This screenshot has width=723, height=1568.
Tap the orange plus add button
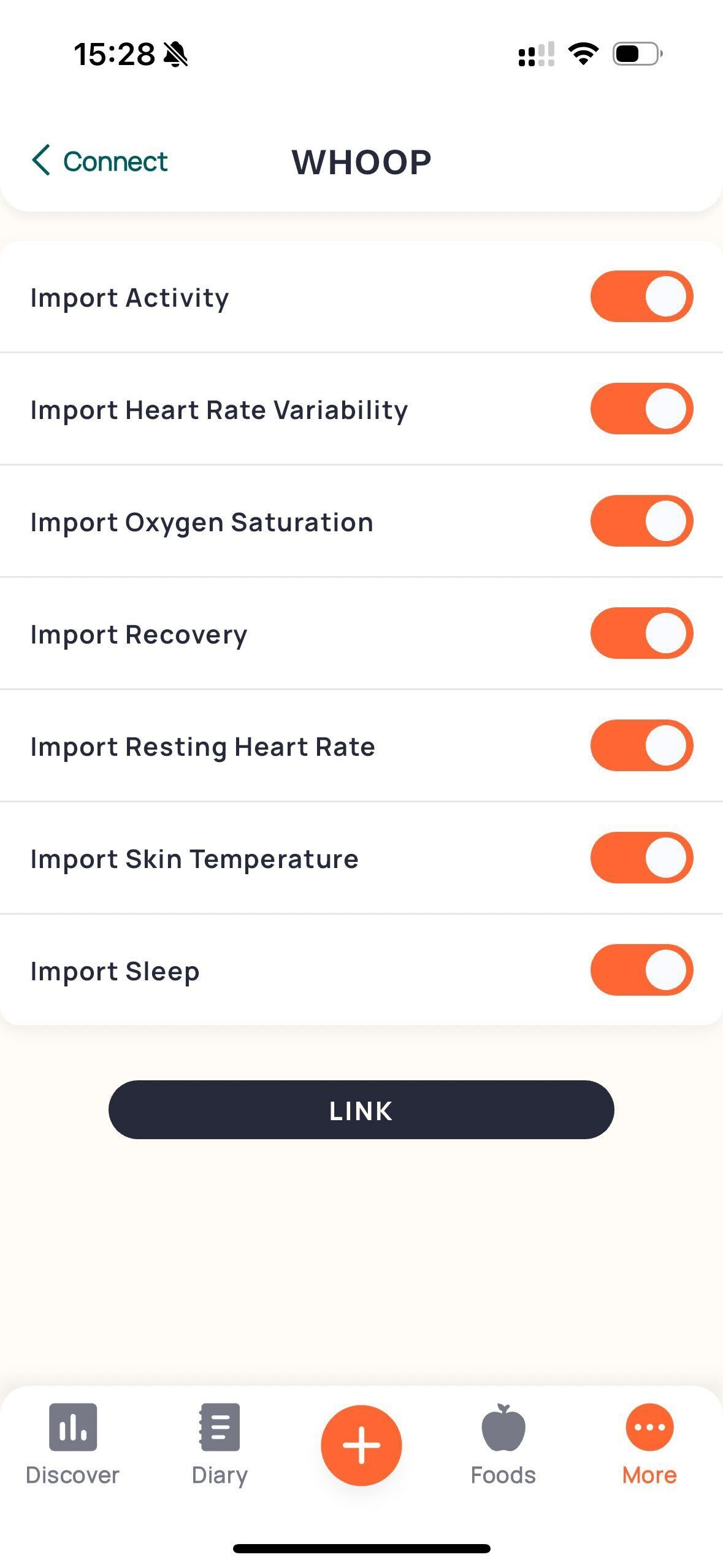pyautogui.click(x=361, y=1445)
